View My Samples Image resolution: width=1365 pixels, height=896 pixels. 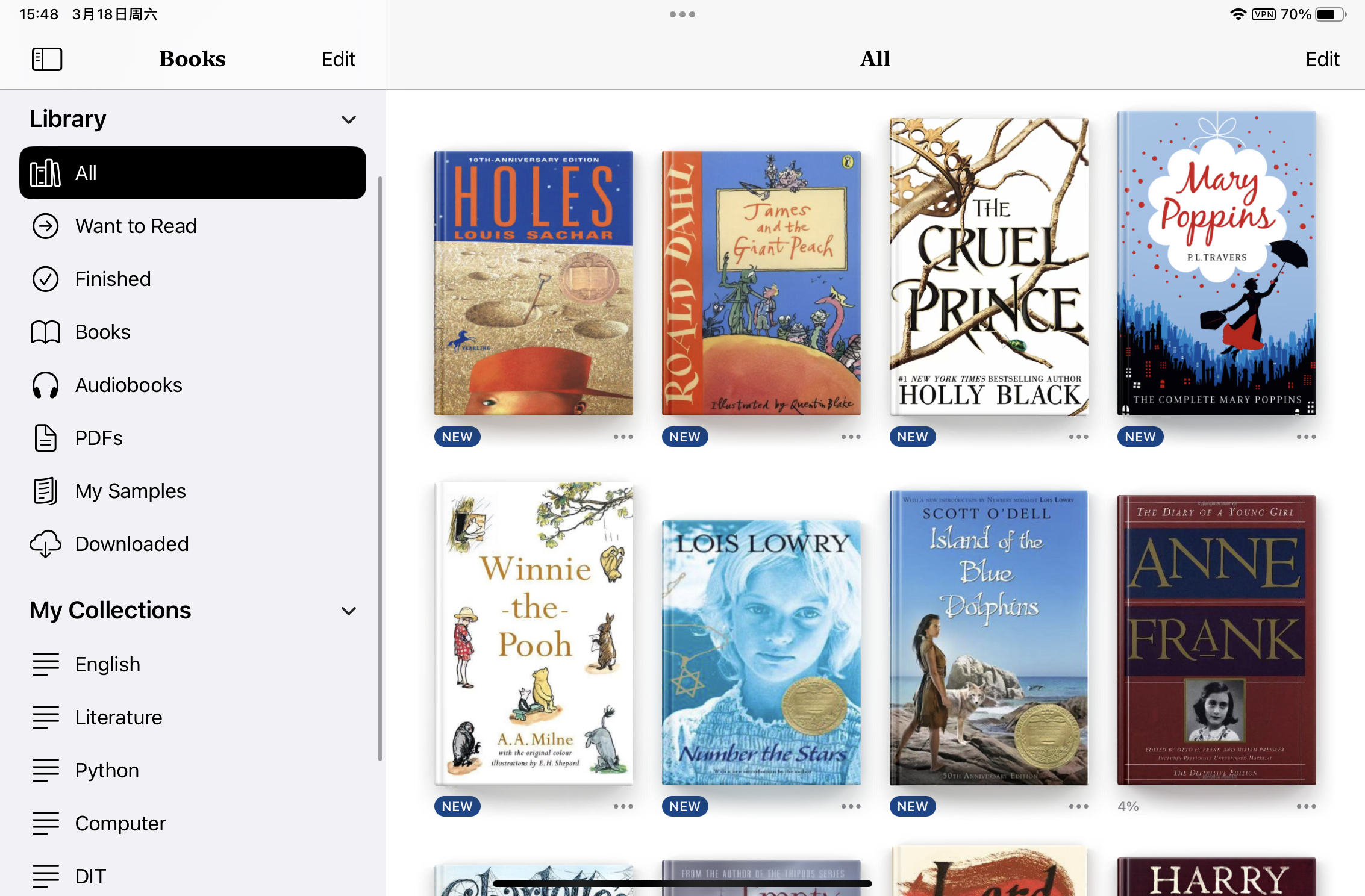(x=130, y=491)
